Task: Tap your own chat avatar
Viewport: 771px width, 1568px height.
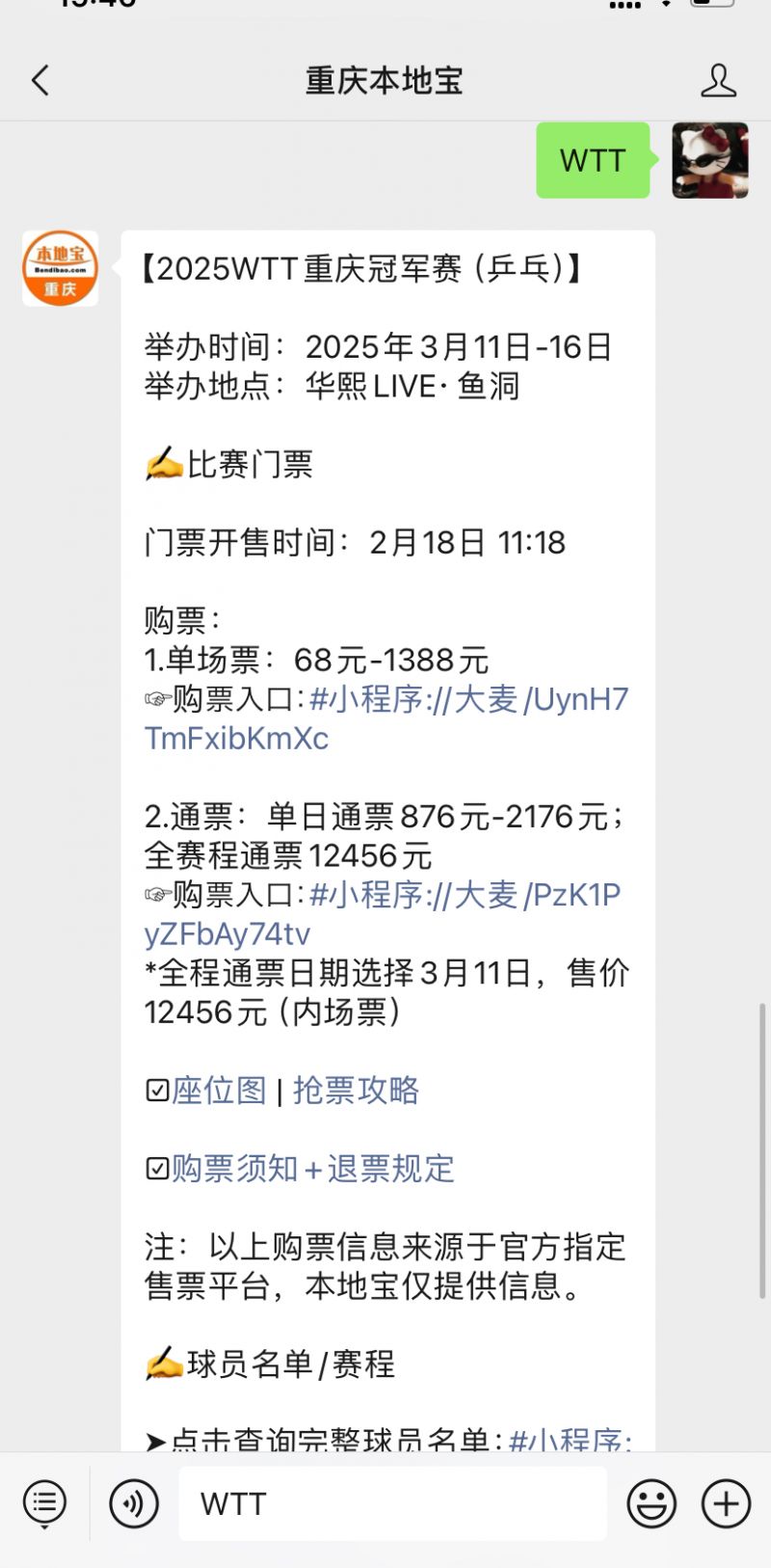Action: point(710,162)
